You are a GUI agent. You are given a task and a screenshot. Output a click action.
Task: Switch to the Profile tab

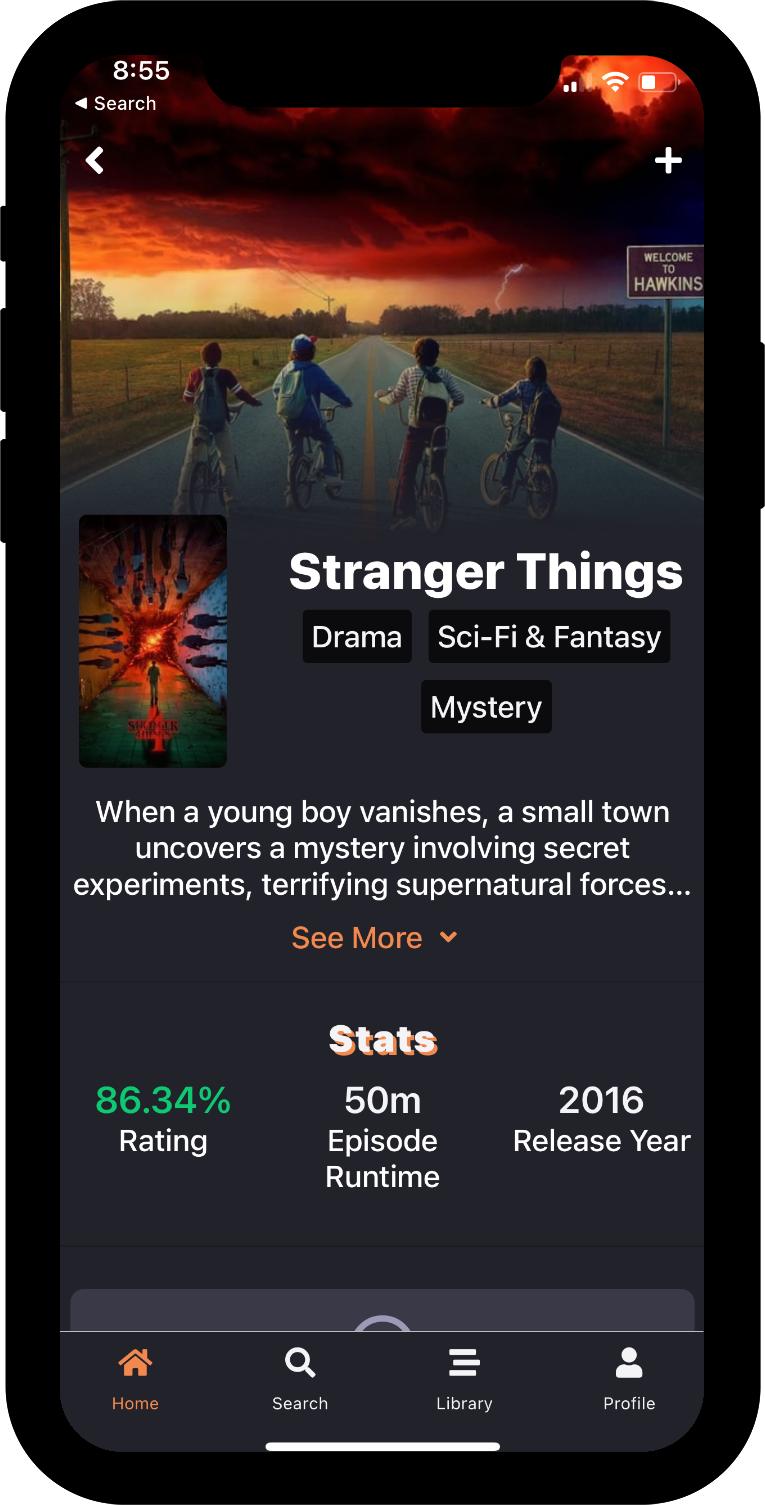(x=629, y=1377)
